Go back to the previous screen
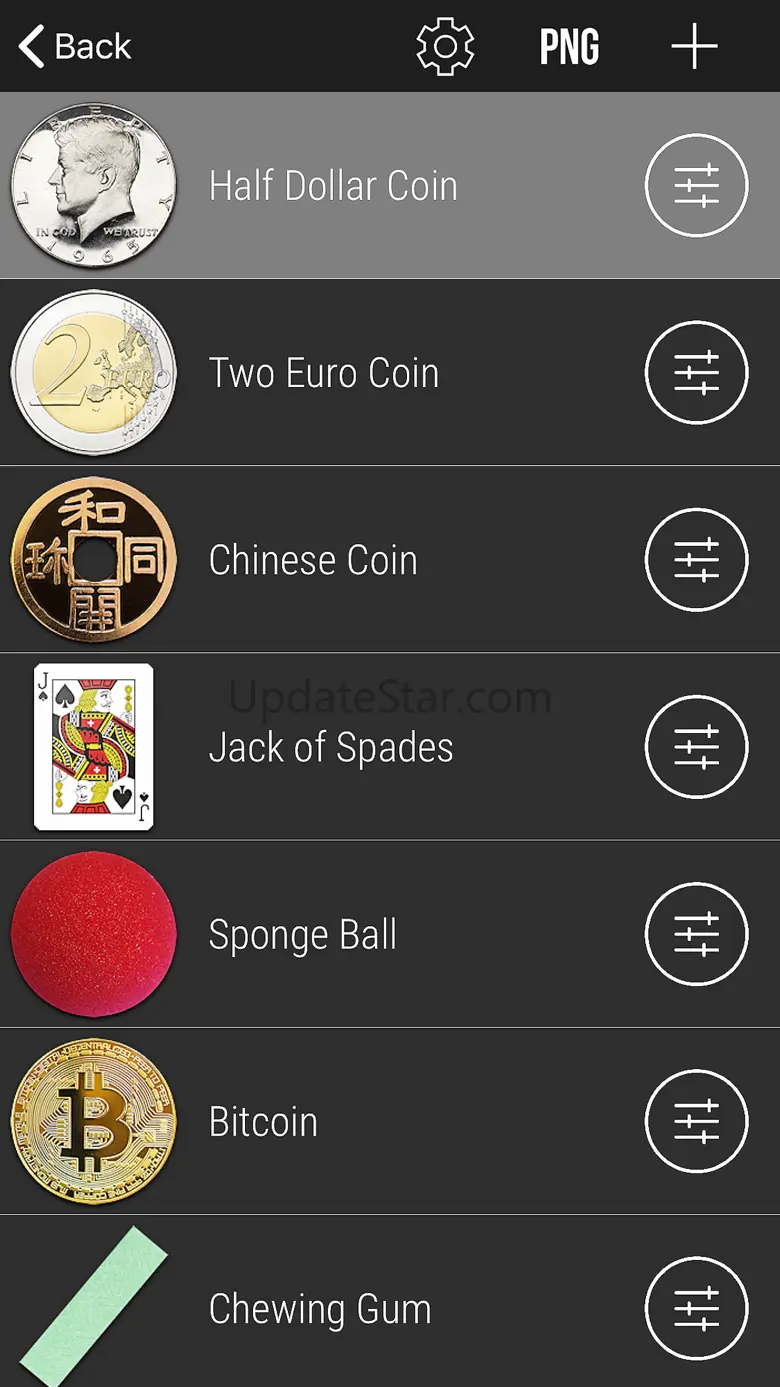This screenshot has height=1387, width=780. (75, 46)
